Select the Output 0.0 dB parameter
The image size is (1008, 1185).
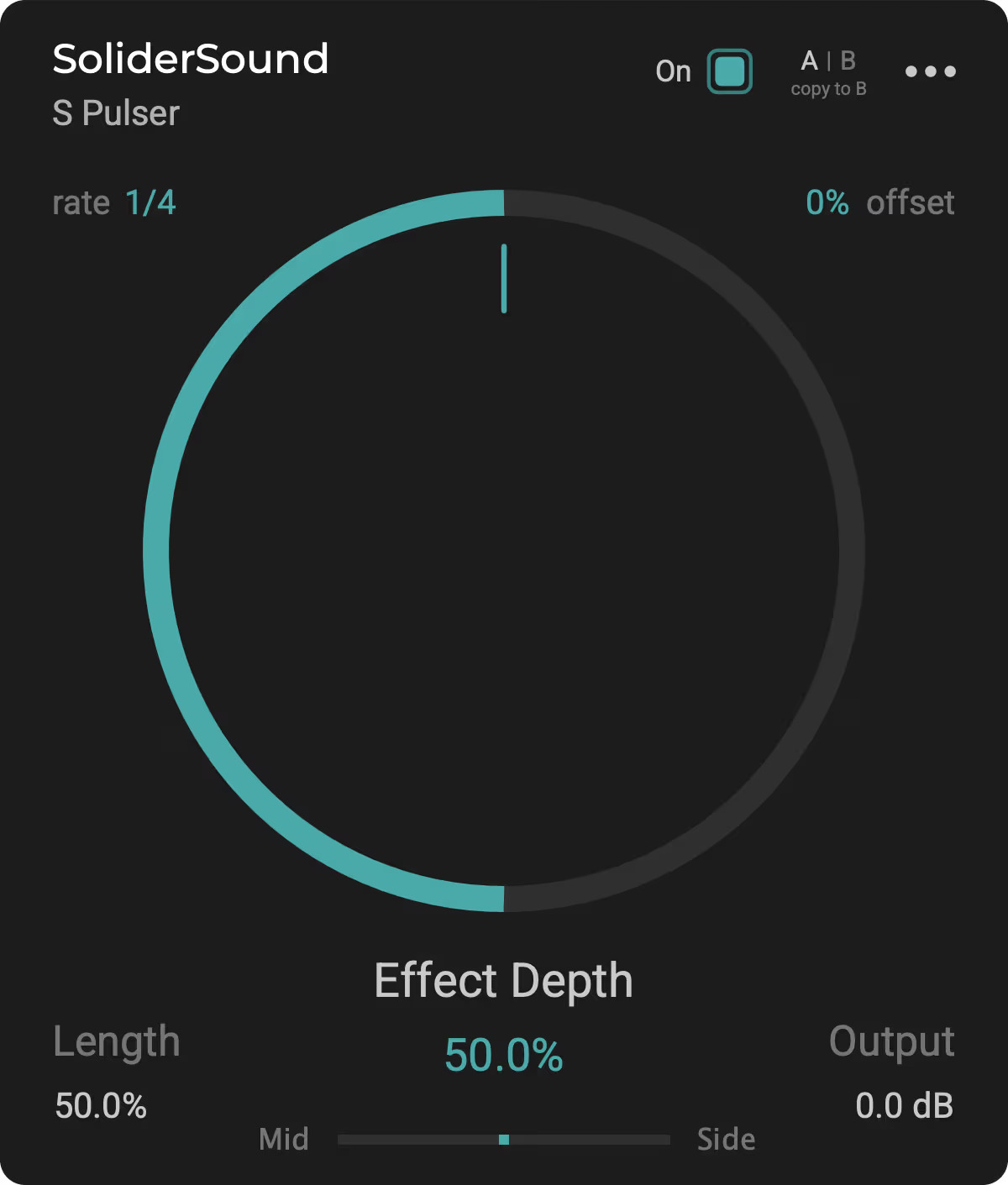tap(904, 1105)
